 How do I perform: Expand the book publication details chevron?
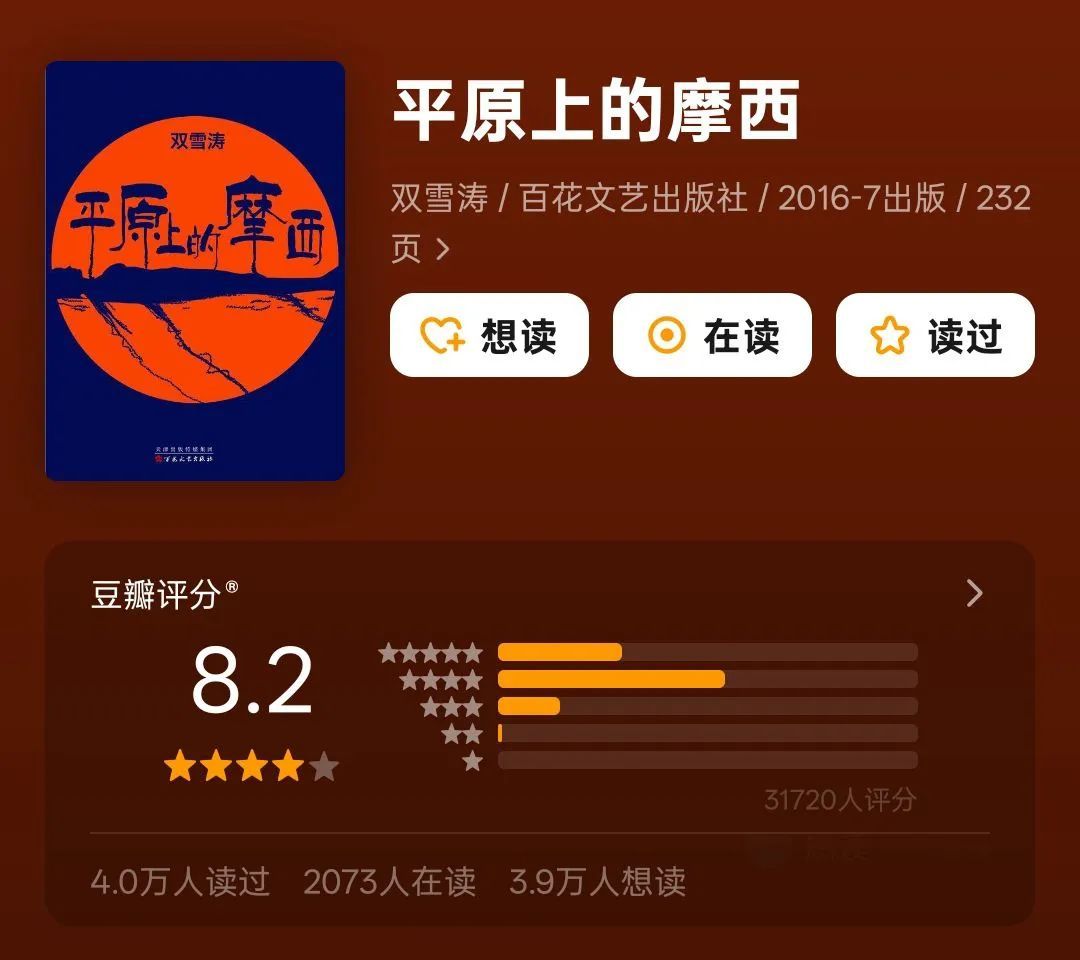coord(443,249)
